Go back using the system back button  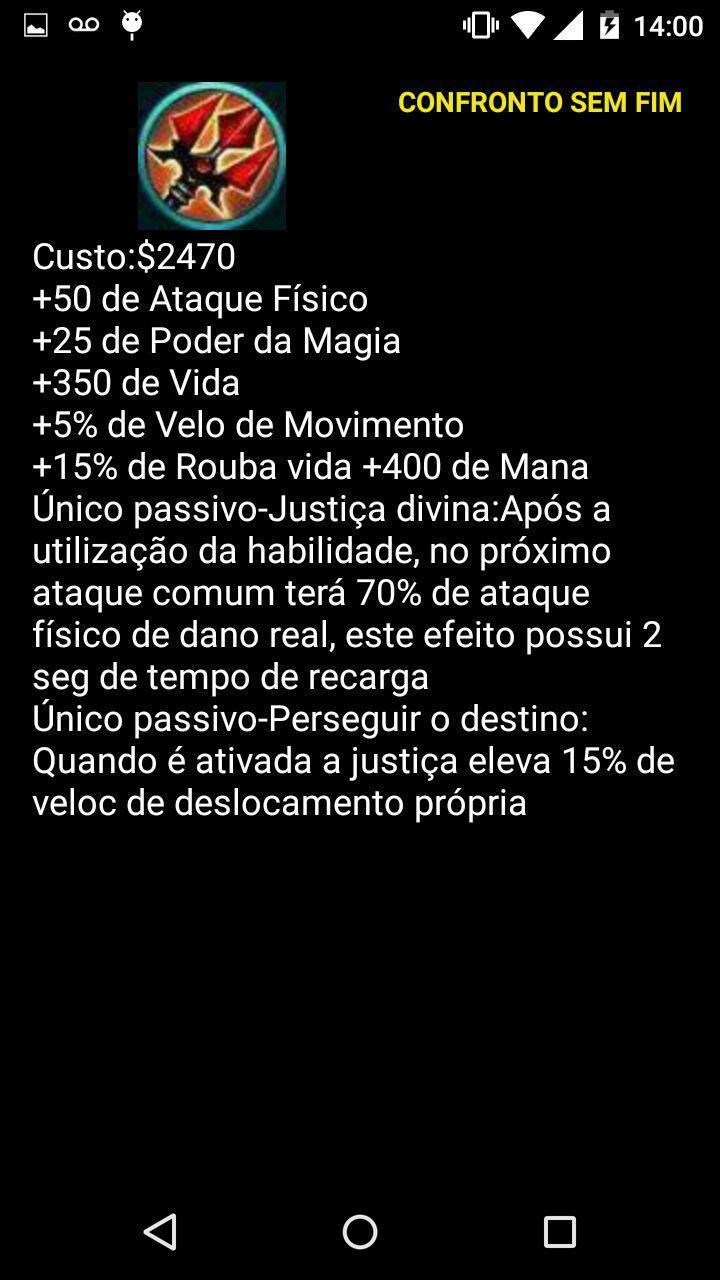(x=160, y=1232)
